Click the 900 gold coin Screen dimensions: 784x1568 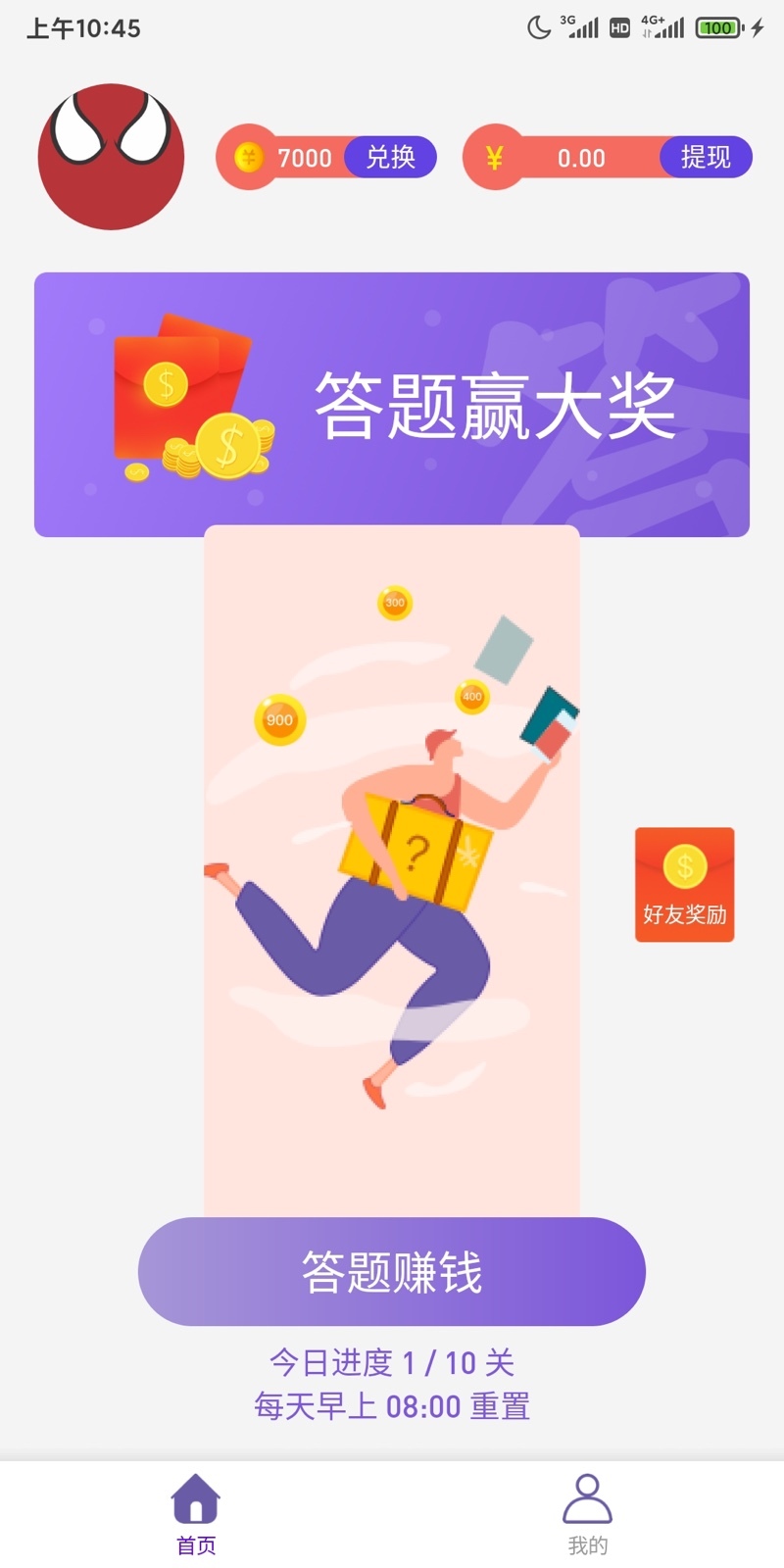(x=279, y=718)
